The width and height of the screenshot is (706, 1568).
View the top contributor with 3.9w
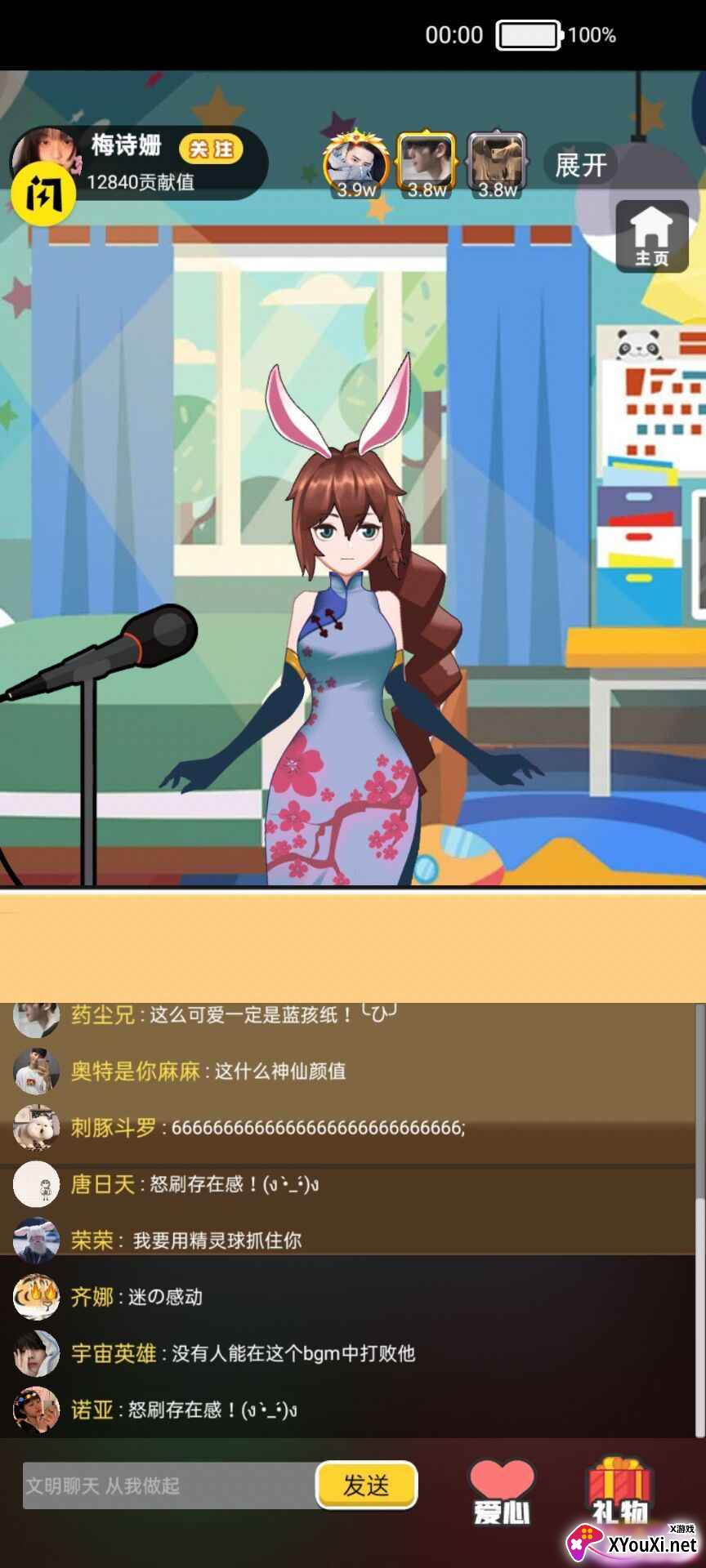355,165
